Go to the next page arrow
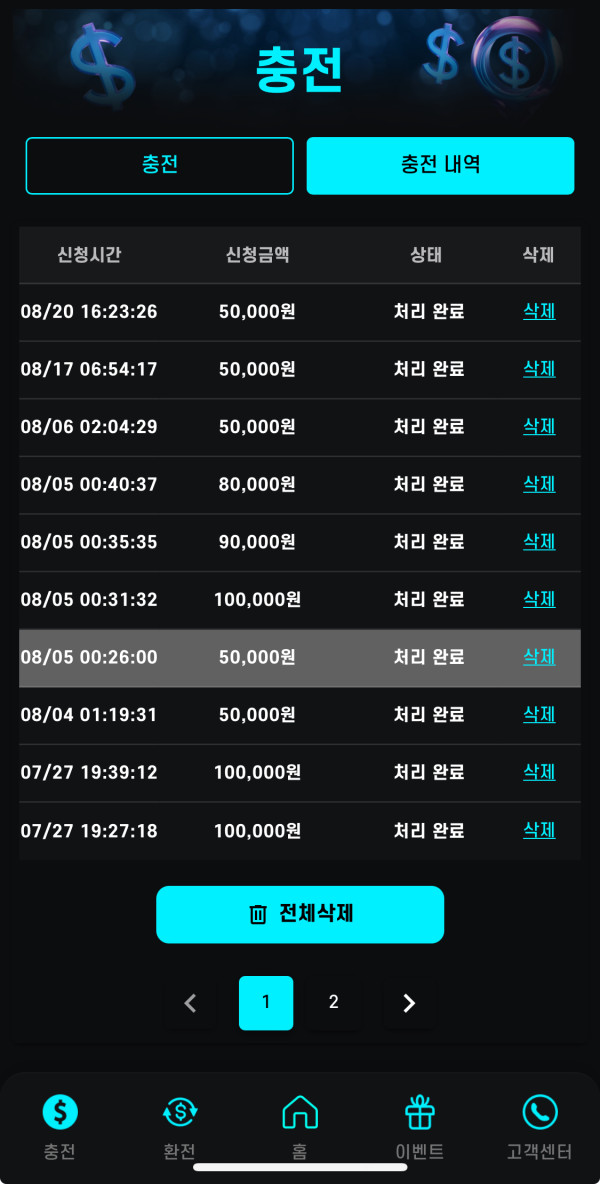This screenshot has height=1184, width=600. [409, 1003]
